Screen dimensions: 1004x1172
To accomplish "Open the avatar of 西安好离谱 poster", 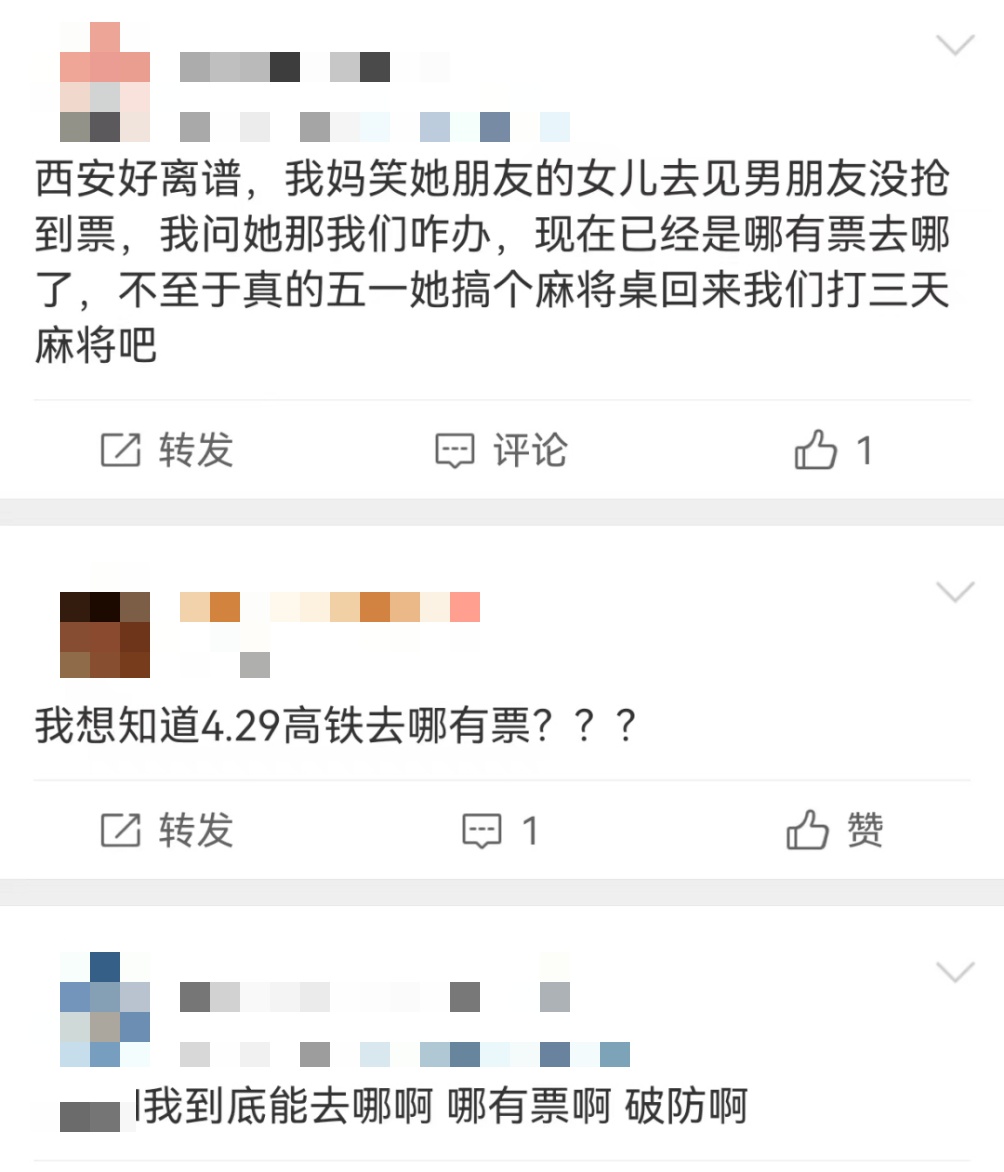I will (x=105, y=82).
